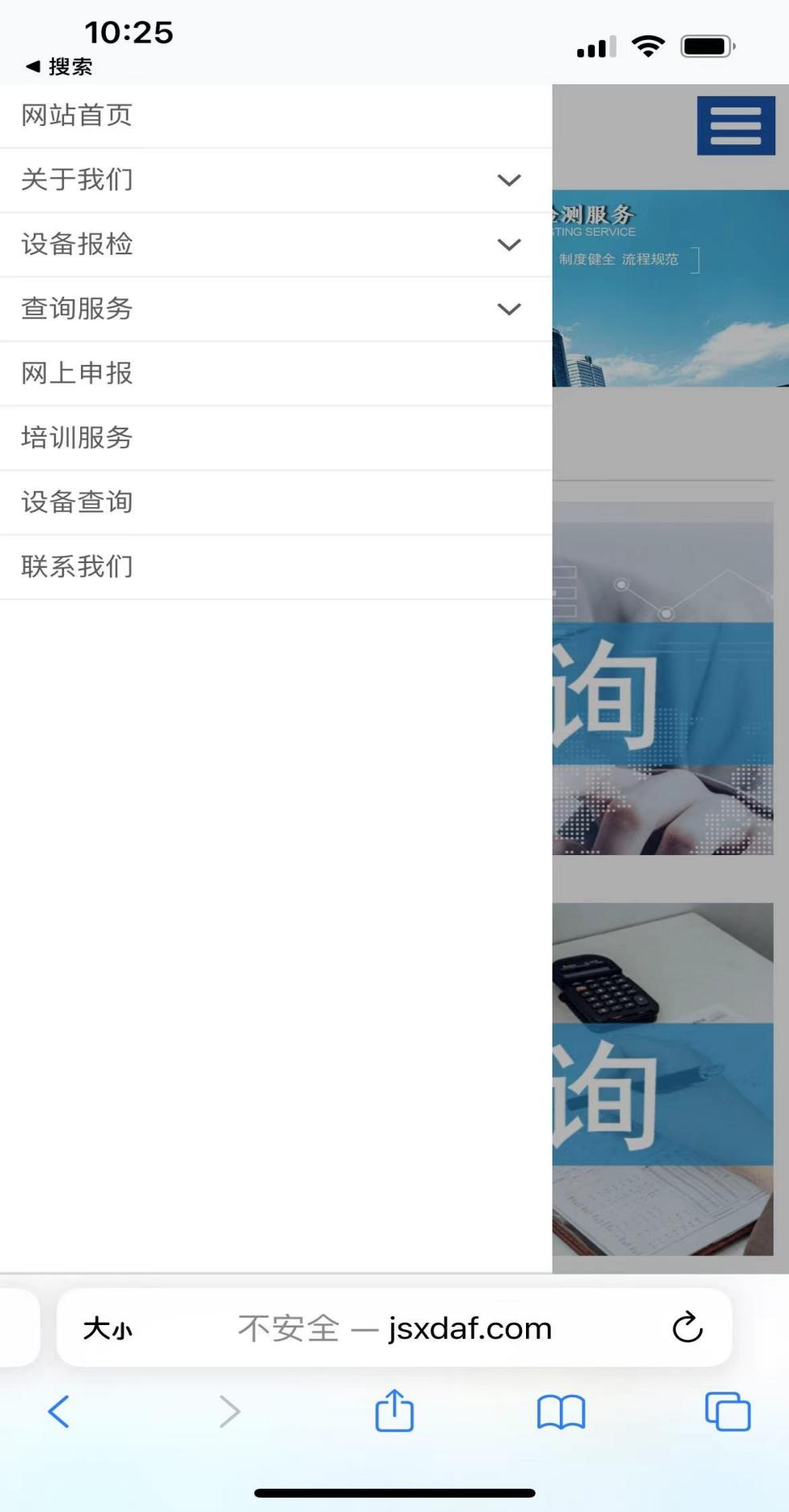The image size is (789, 1512).
Task: Open 联系我们 page
Action: (x=77, y=566)
